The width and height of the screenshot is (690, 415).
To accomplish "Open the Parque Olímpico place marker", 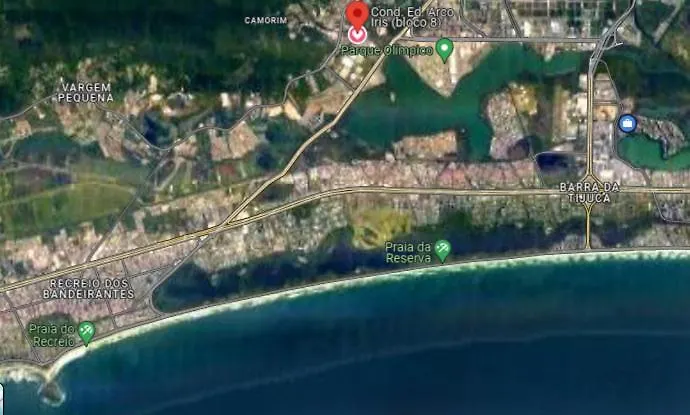I will click(445, 49).
